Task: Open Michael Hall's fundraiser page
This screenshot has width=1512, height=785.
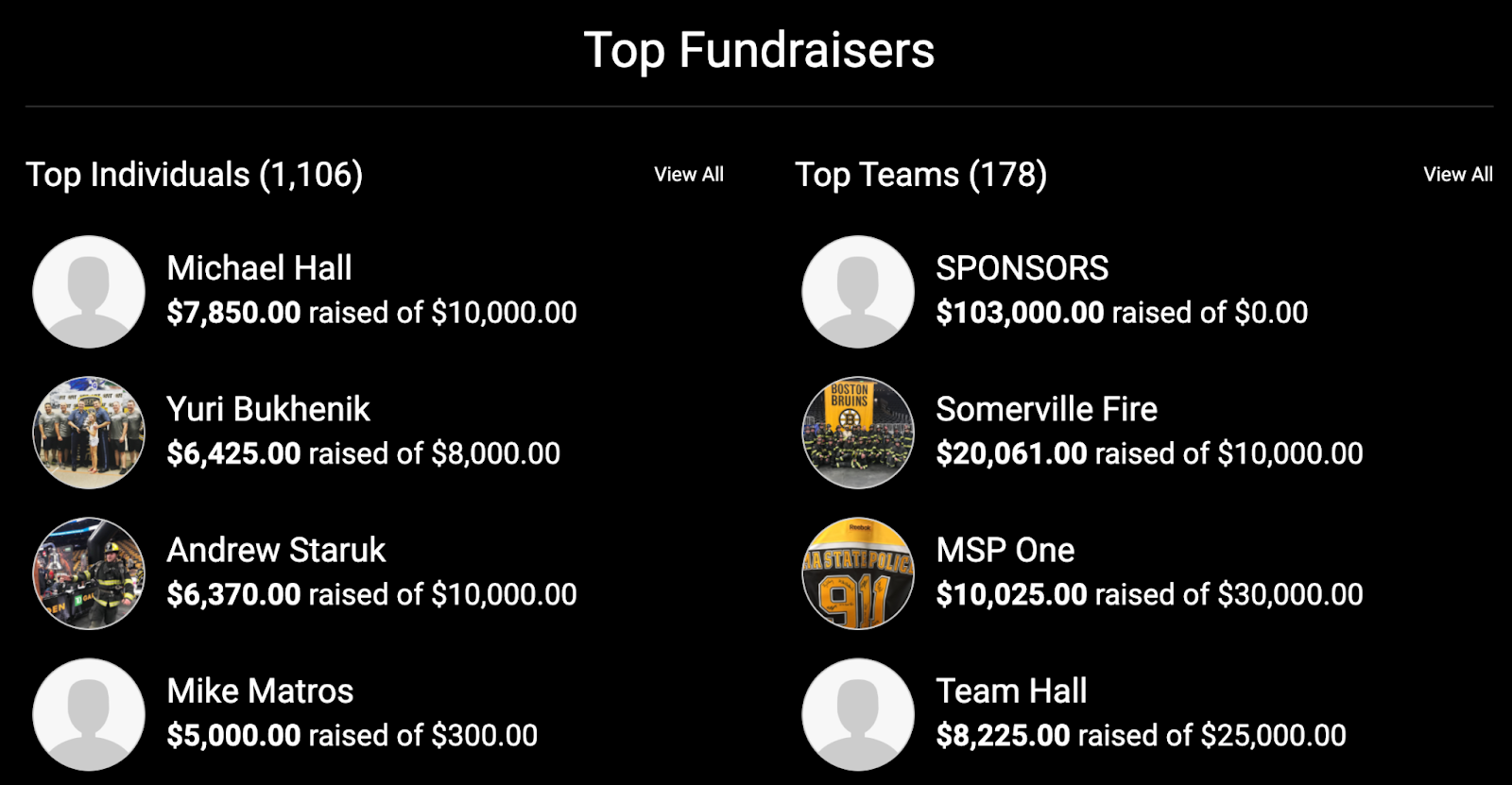Action: coord(259,268)
